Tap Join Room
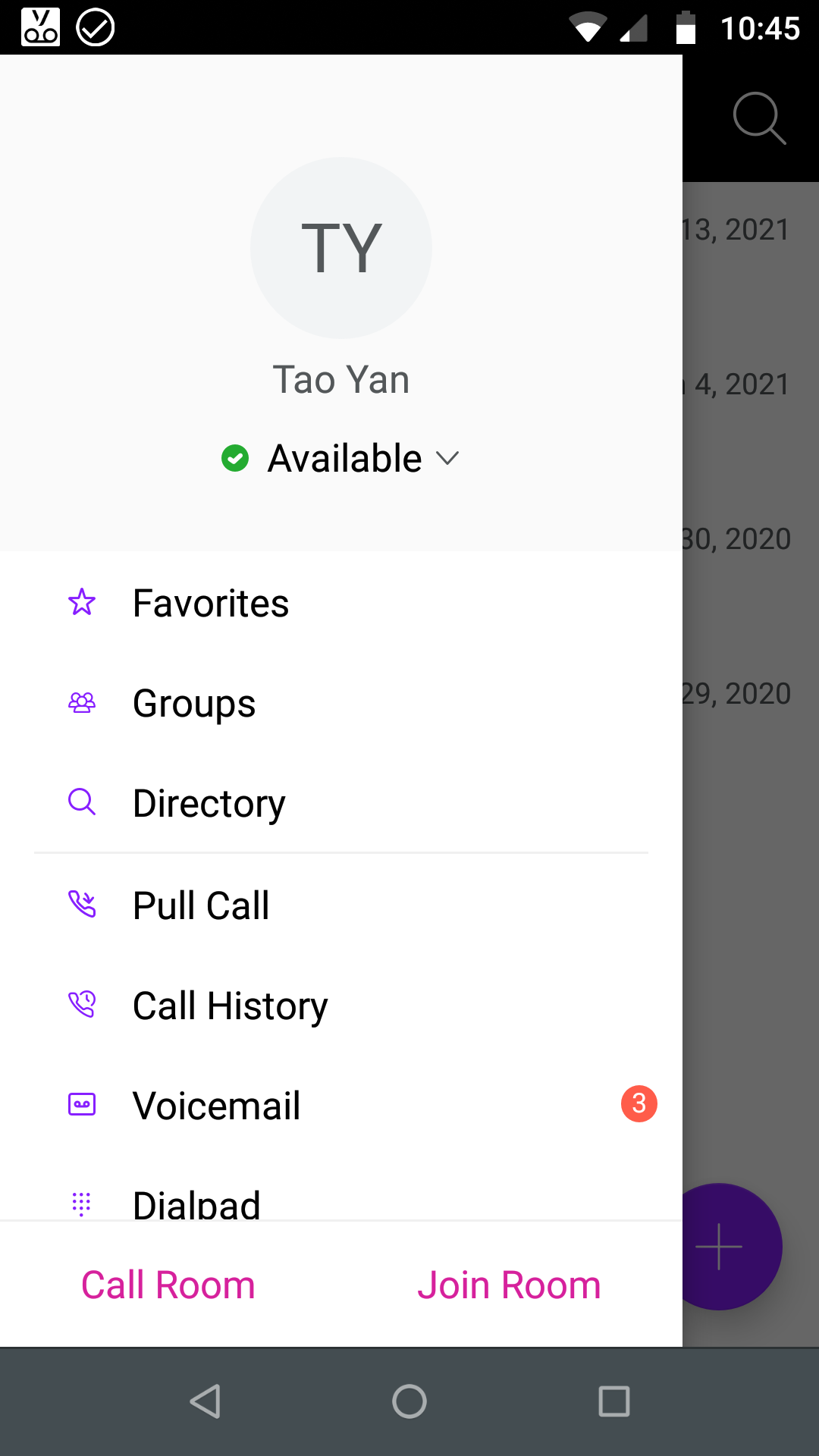Screen dimensions: 819x1456 coord(509,1285)
